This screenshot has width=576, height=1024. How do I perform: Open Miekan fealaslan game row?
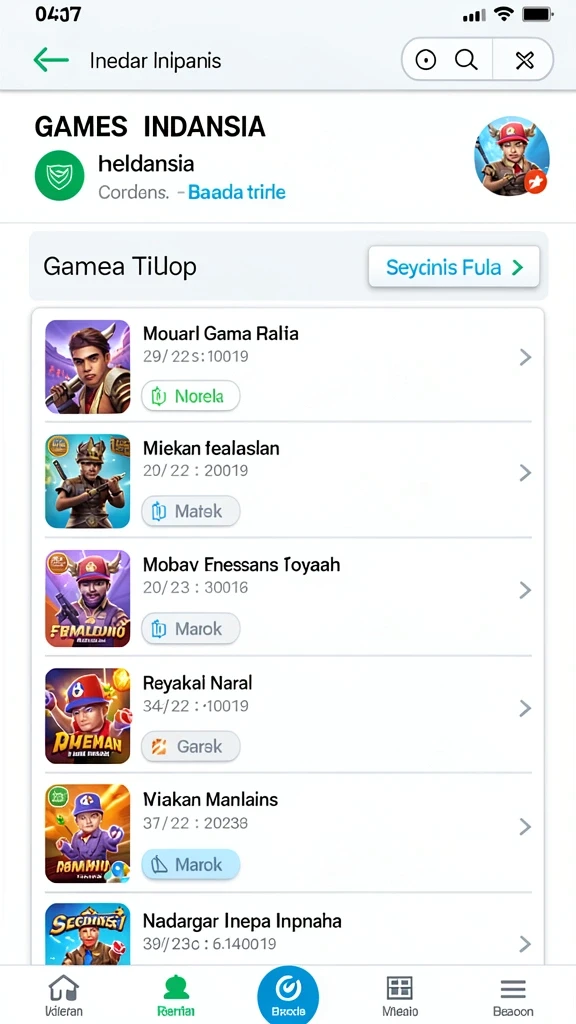288,481
